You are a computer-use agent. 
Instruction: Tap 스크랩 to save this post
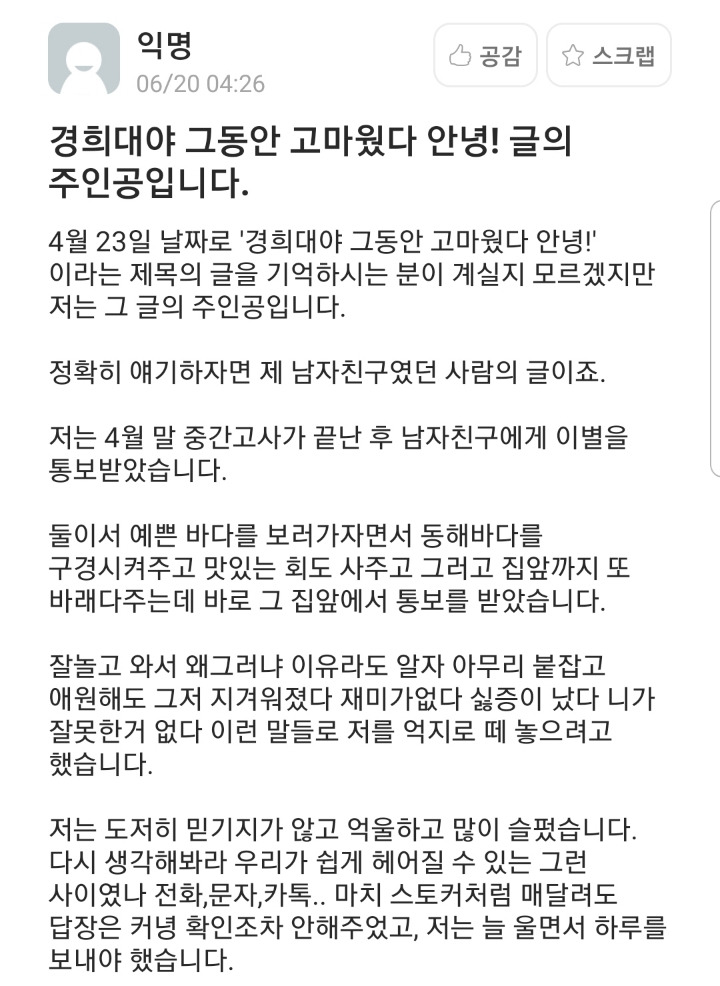pyautogui.click(x=608, y=56)
